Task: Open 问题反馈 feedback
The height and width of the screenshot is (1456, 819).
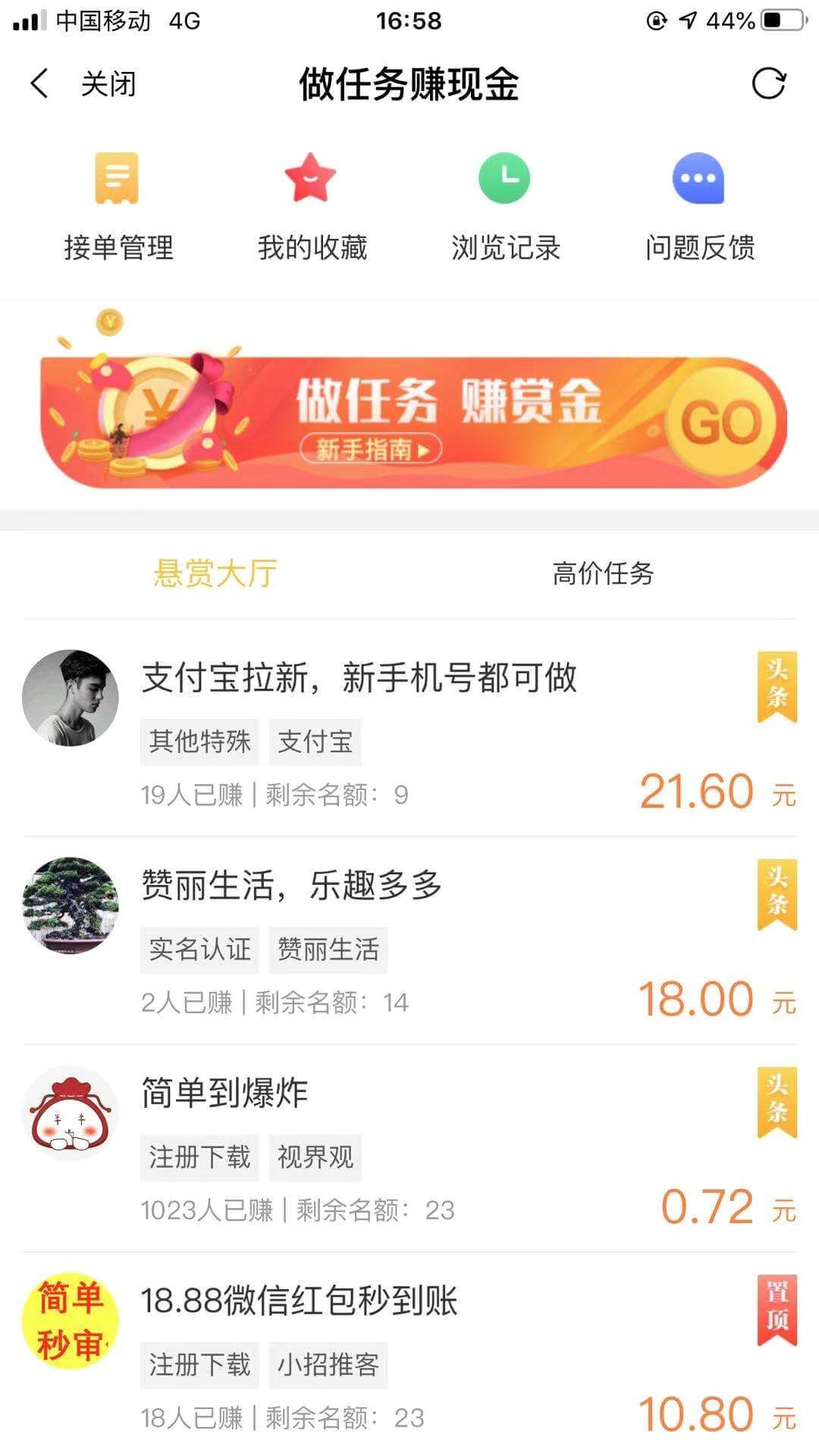Action: click(699, 206)
